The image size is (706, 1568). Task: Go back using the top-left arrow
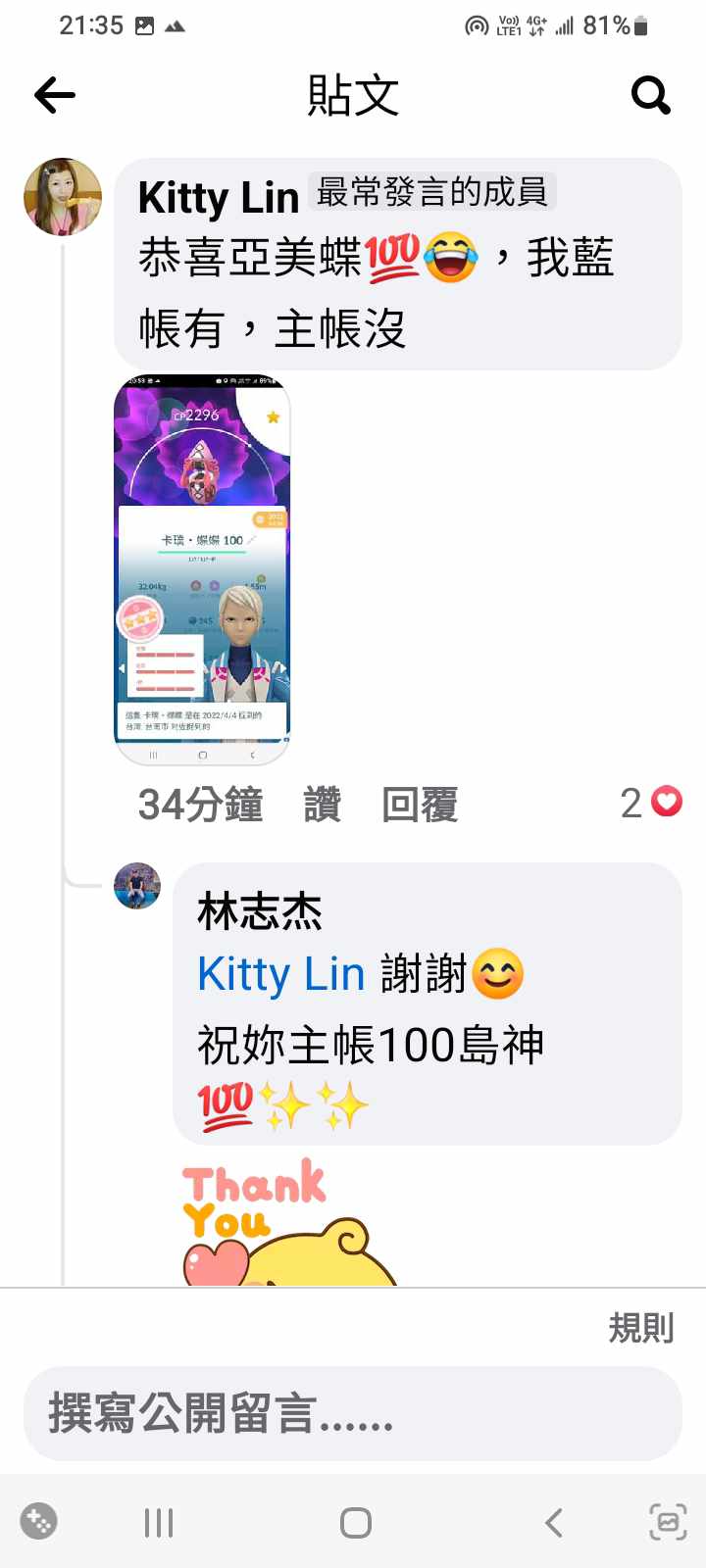click(55, 95)
